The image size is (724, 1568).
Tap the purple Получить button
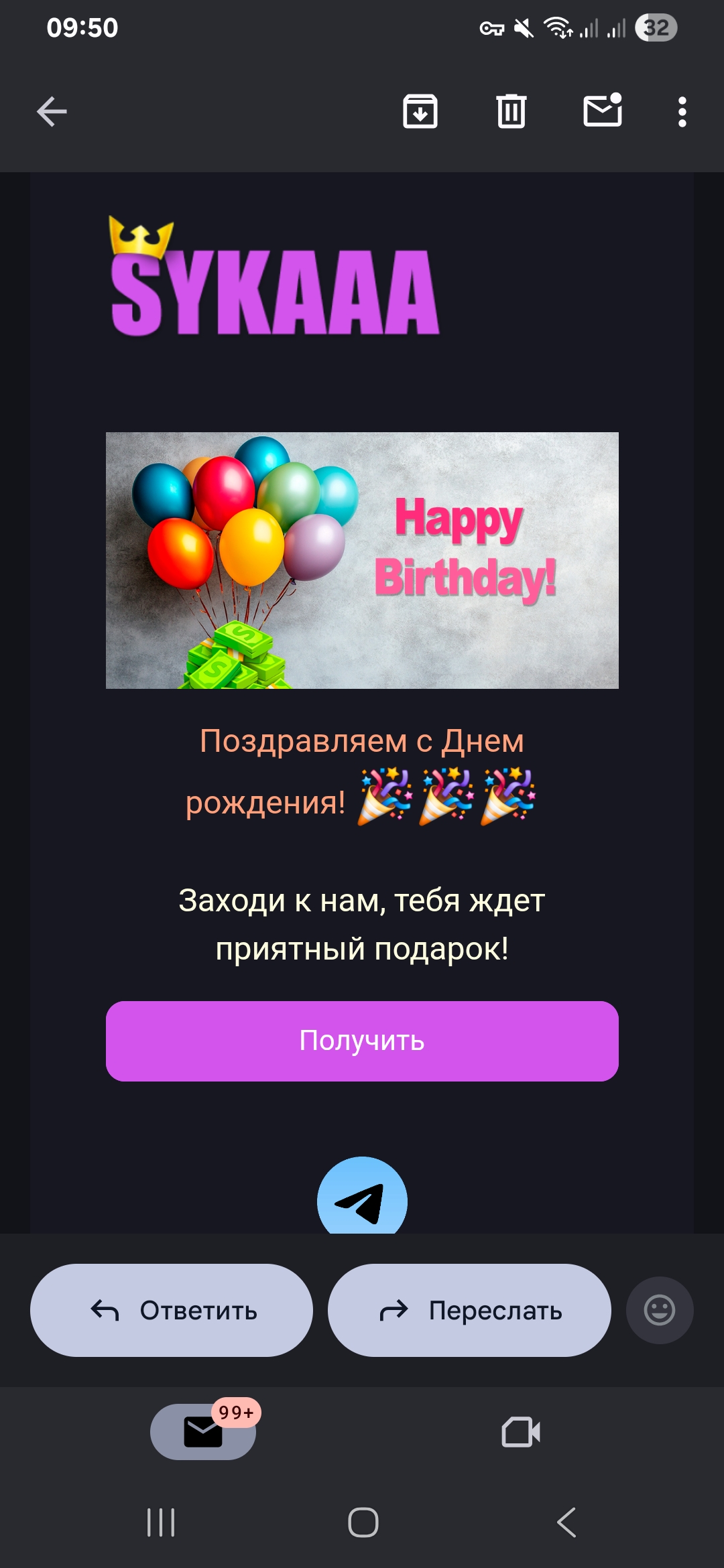[362, 1041]
